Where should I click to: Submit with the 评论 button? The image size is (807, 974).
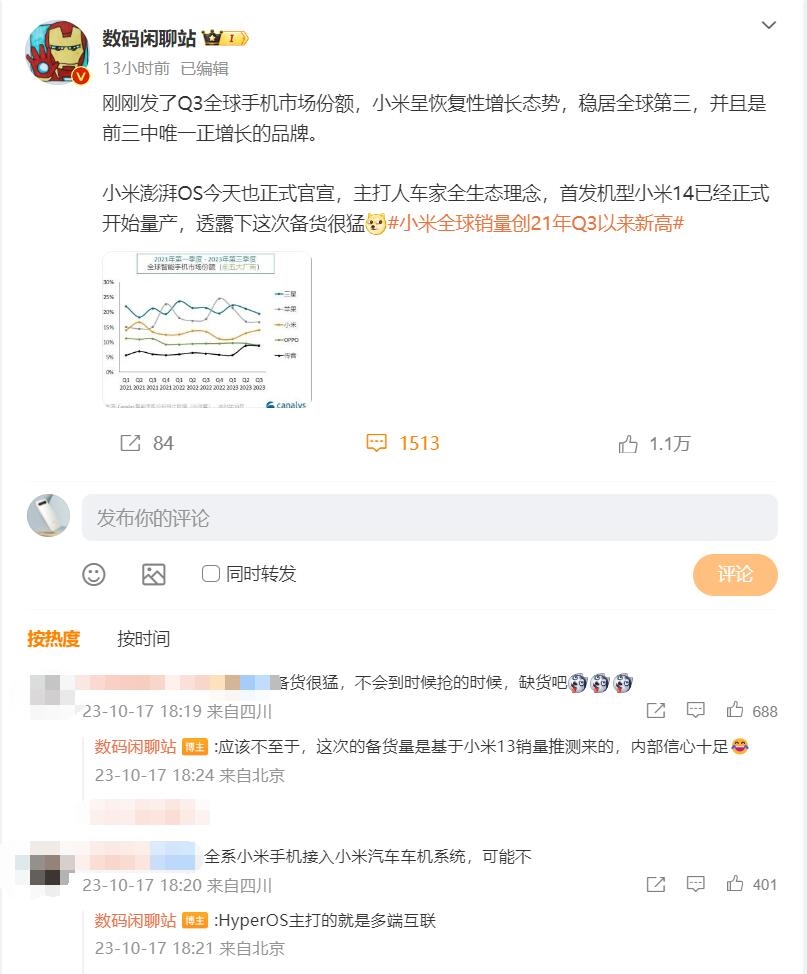pyautogui.click(x=734, y=574)
